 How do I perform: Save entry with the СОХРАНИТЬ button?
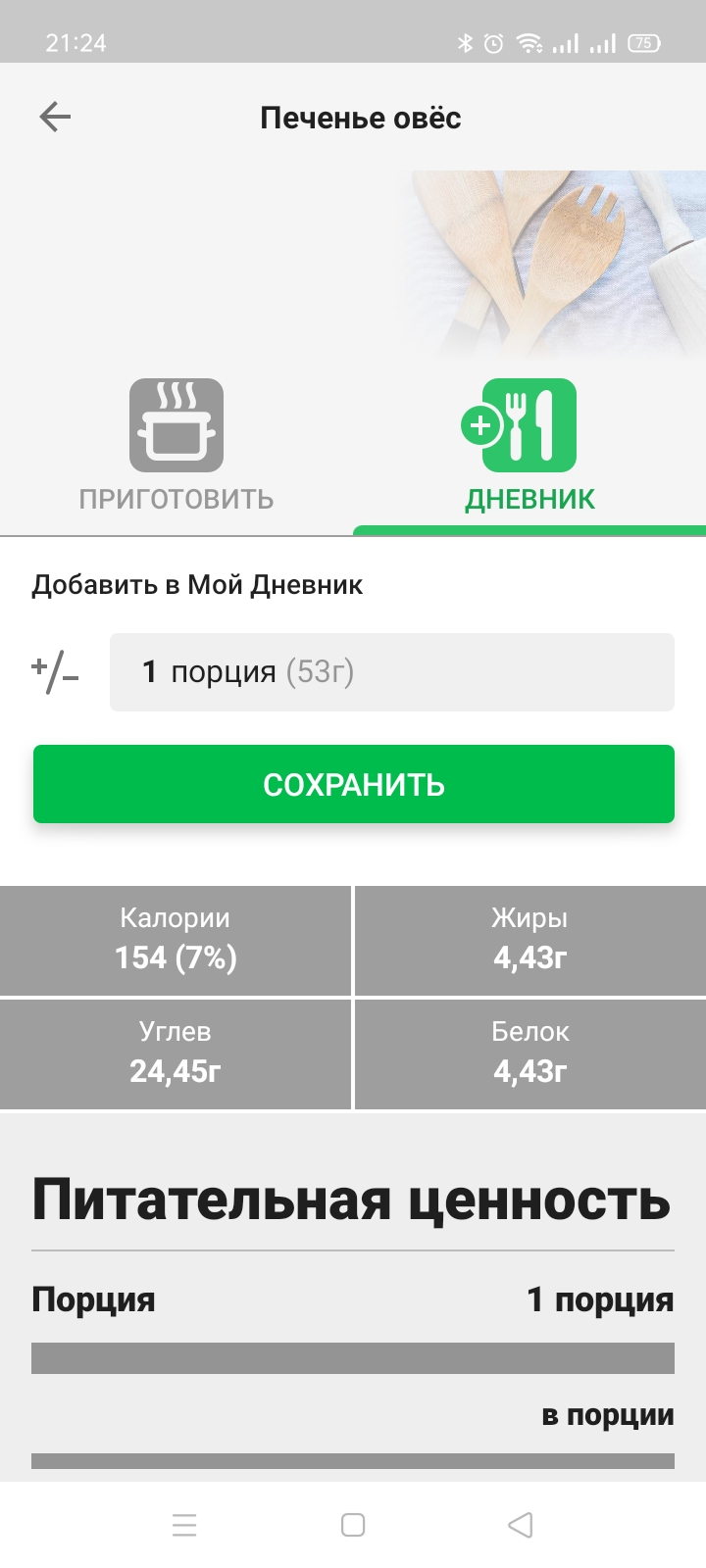353,784
